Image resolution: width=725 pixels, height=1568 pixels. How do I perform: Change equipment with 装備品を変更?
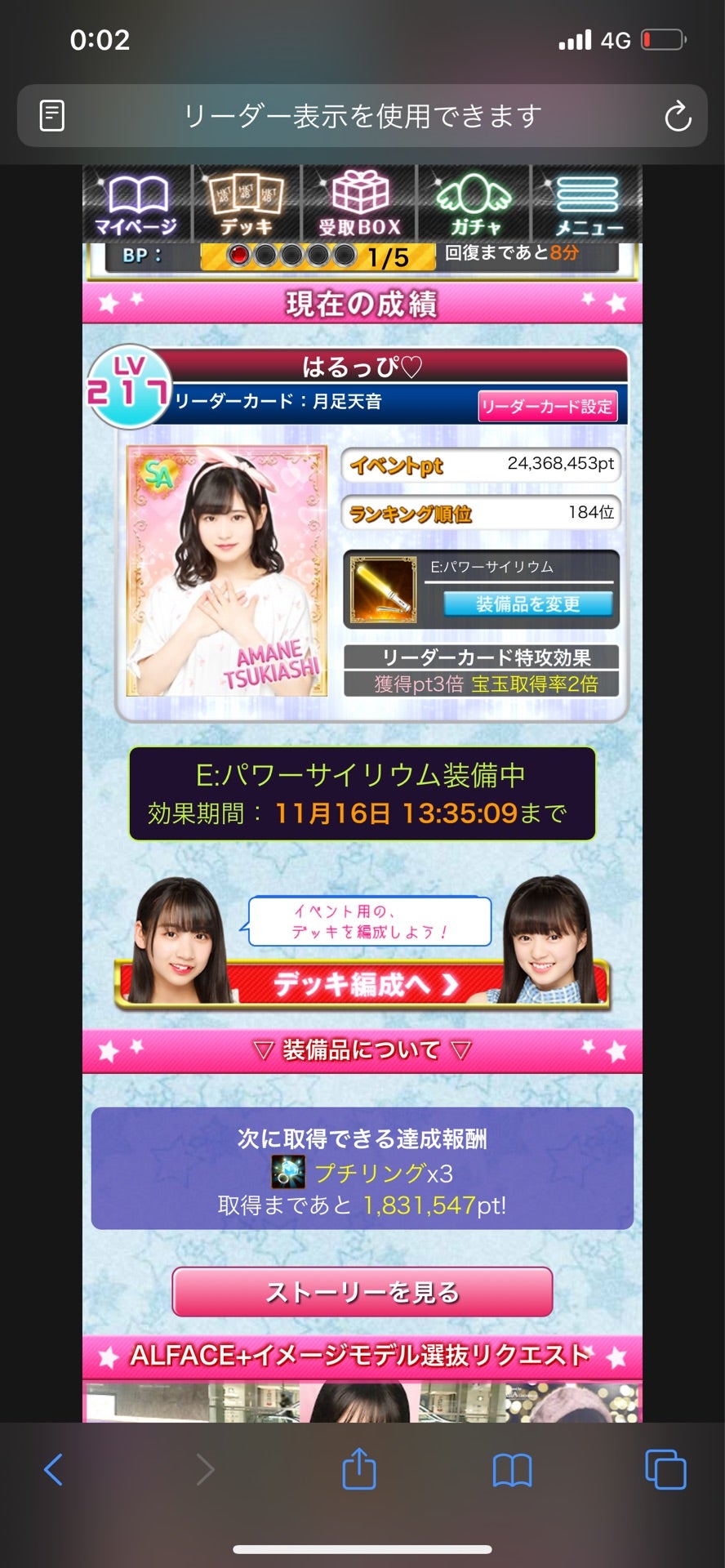(x=527, y=604)
